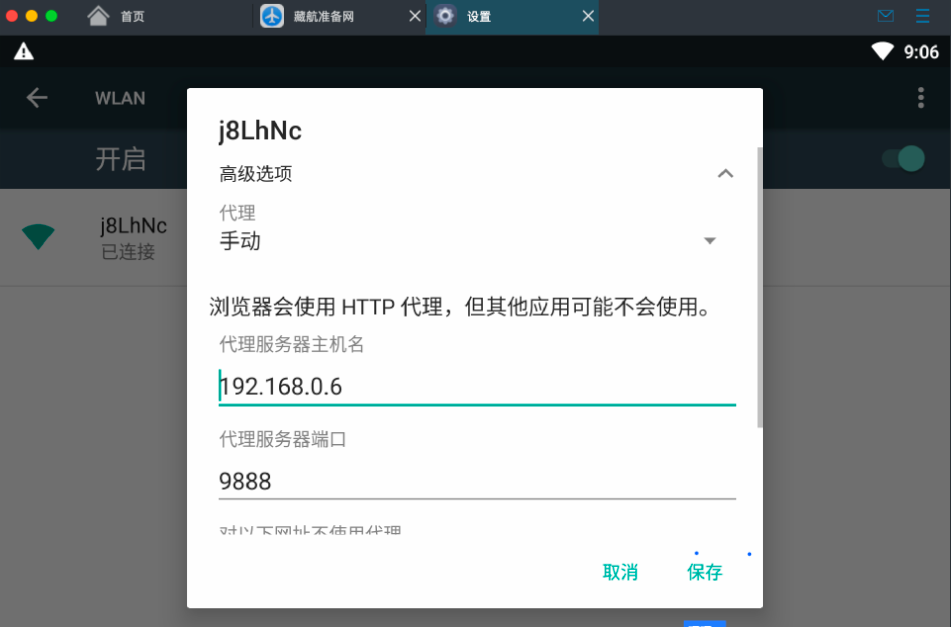This screenshot has width=951, height=627.
Task: Edit the proxy port field 9888
Action: pos(476,482)
